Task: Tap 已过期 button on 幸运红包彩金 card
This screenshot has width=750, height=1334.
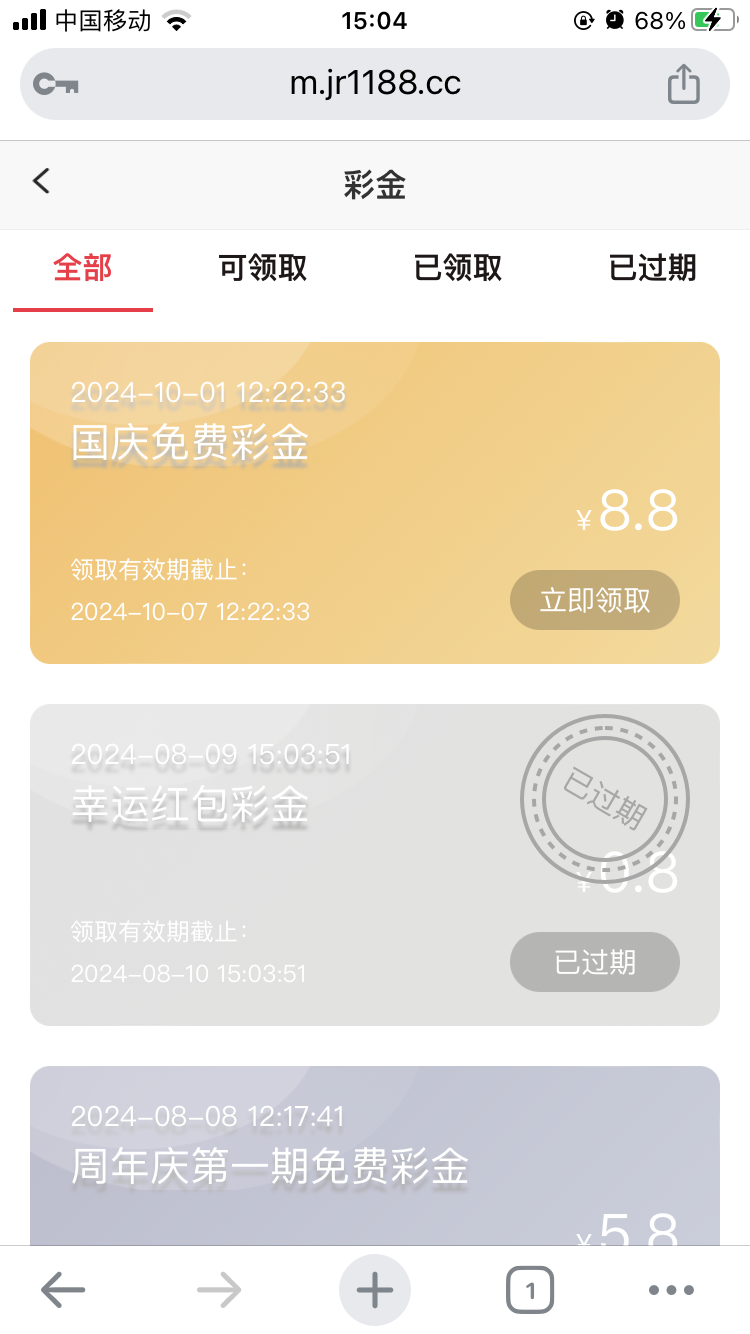Action: (595, 962)
